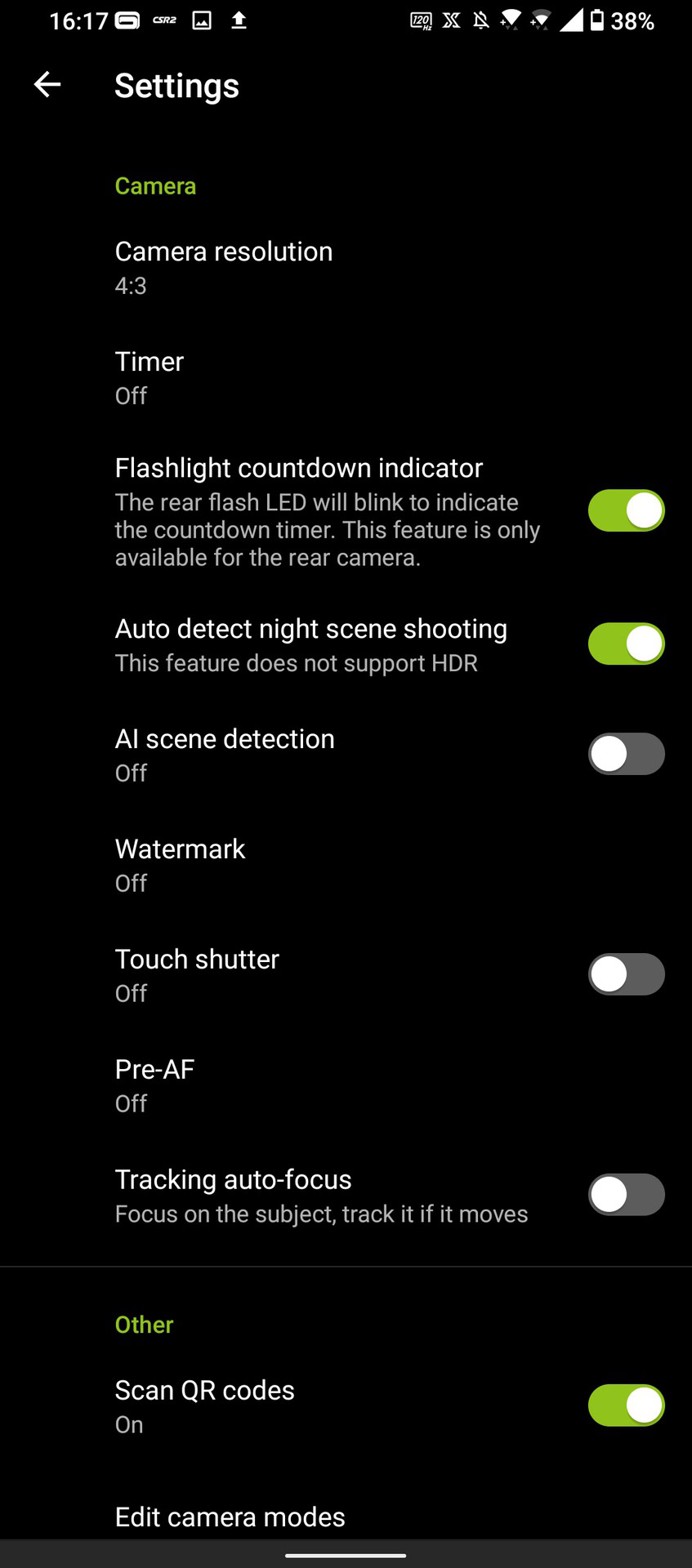The image size is (692, 1568).
Task: Turn off Flashlight countdown indicator
Action: point(626,511)
